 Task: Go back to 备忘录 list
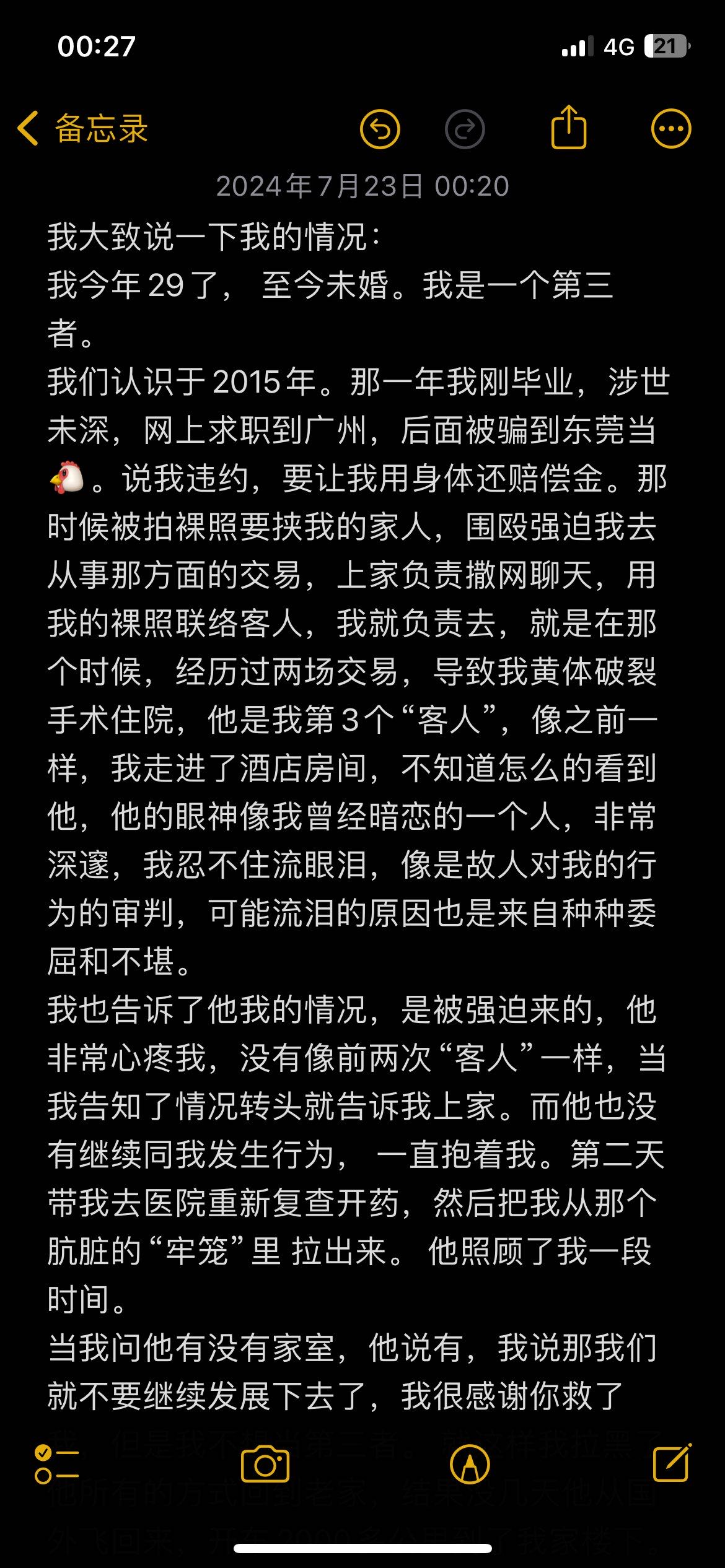coord(83,129)
